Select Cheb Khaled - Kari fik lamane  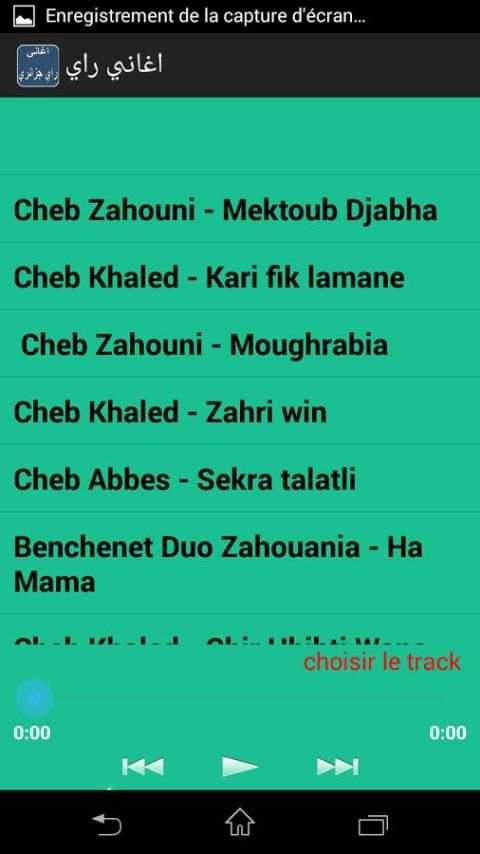240,277
